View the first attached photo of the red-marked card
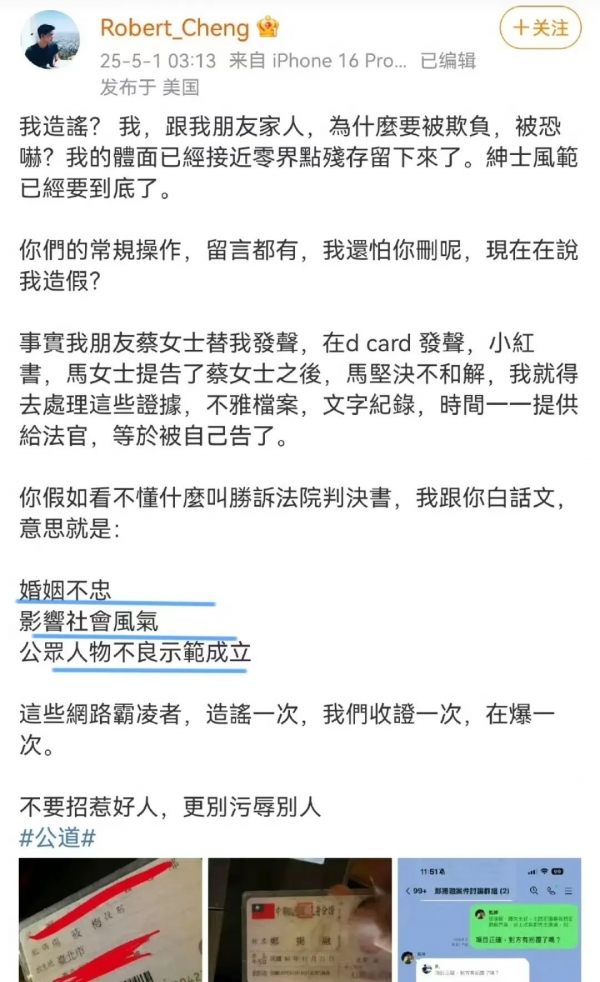 pos(110,919)
